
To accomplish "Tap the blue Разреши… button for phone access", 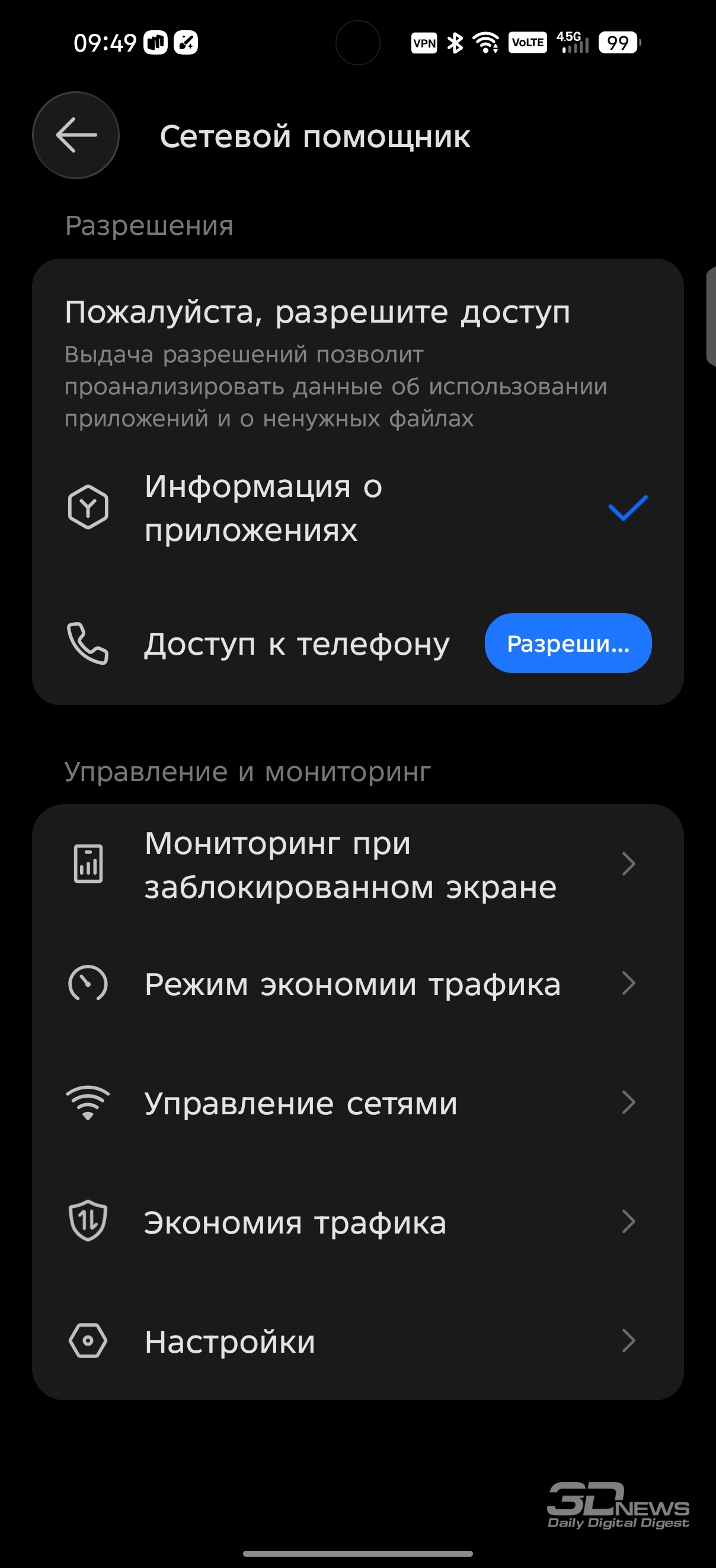I will pyautogui.click(x=568, y=643).
